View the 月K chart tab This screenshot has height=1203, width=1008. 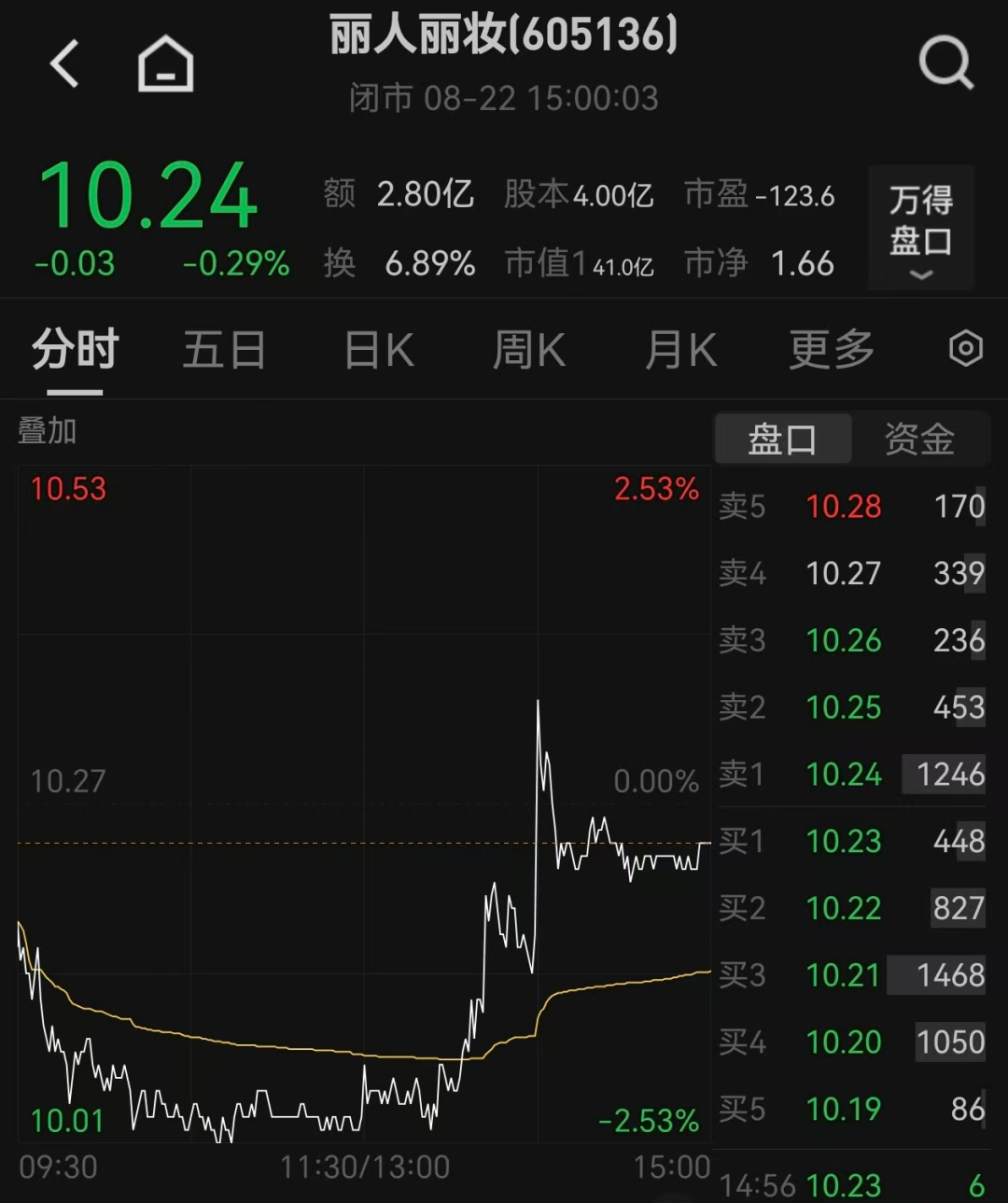click(680, 351)
